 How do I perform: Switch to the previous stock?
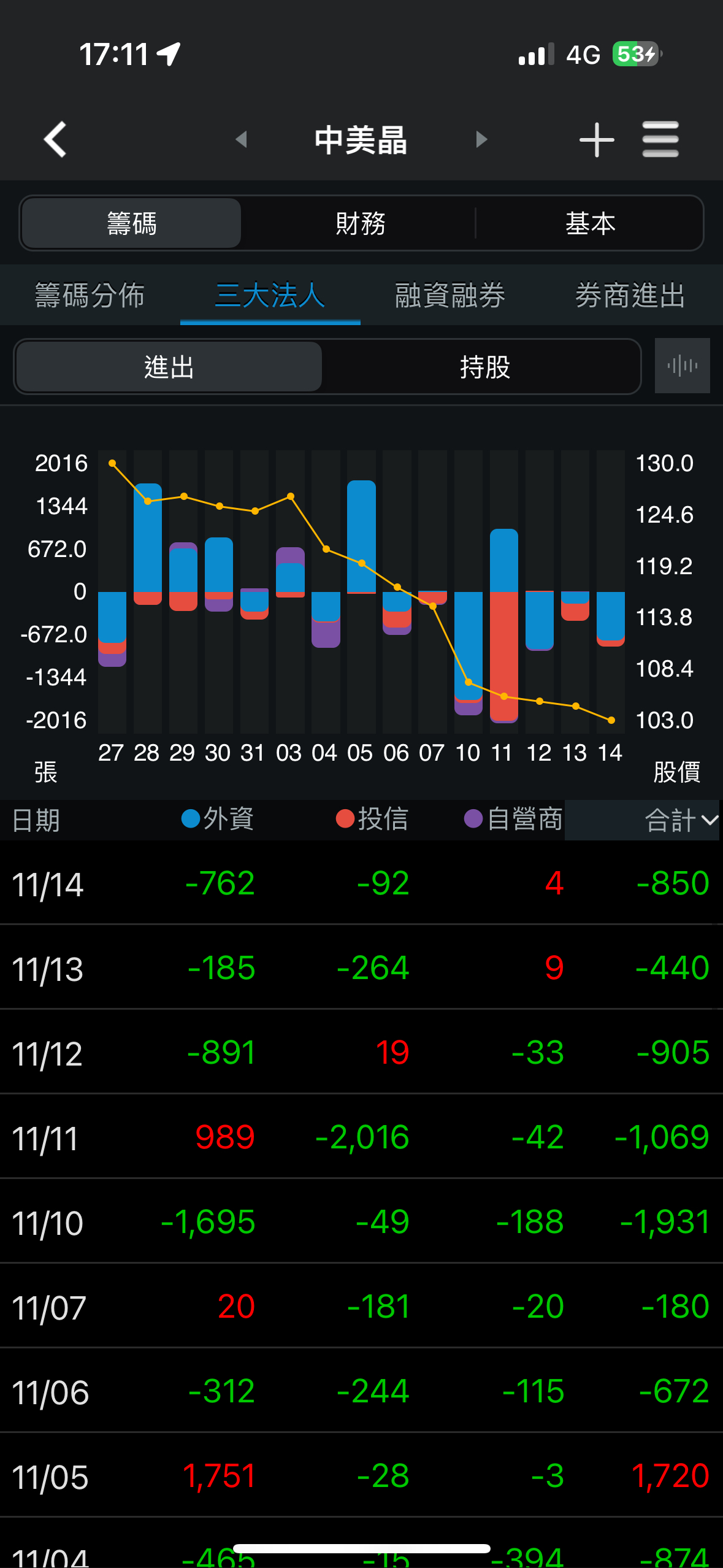(242, 139)
